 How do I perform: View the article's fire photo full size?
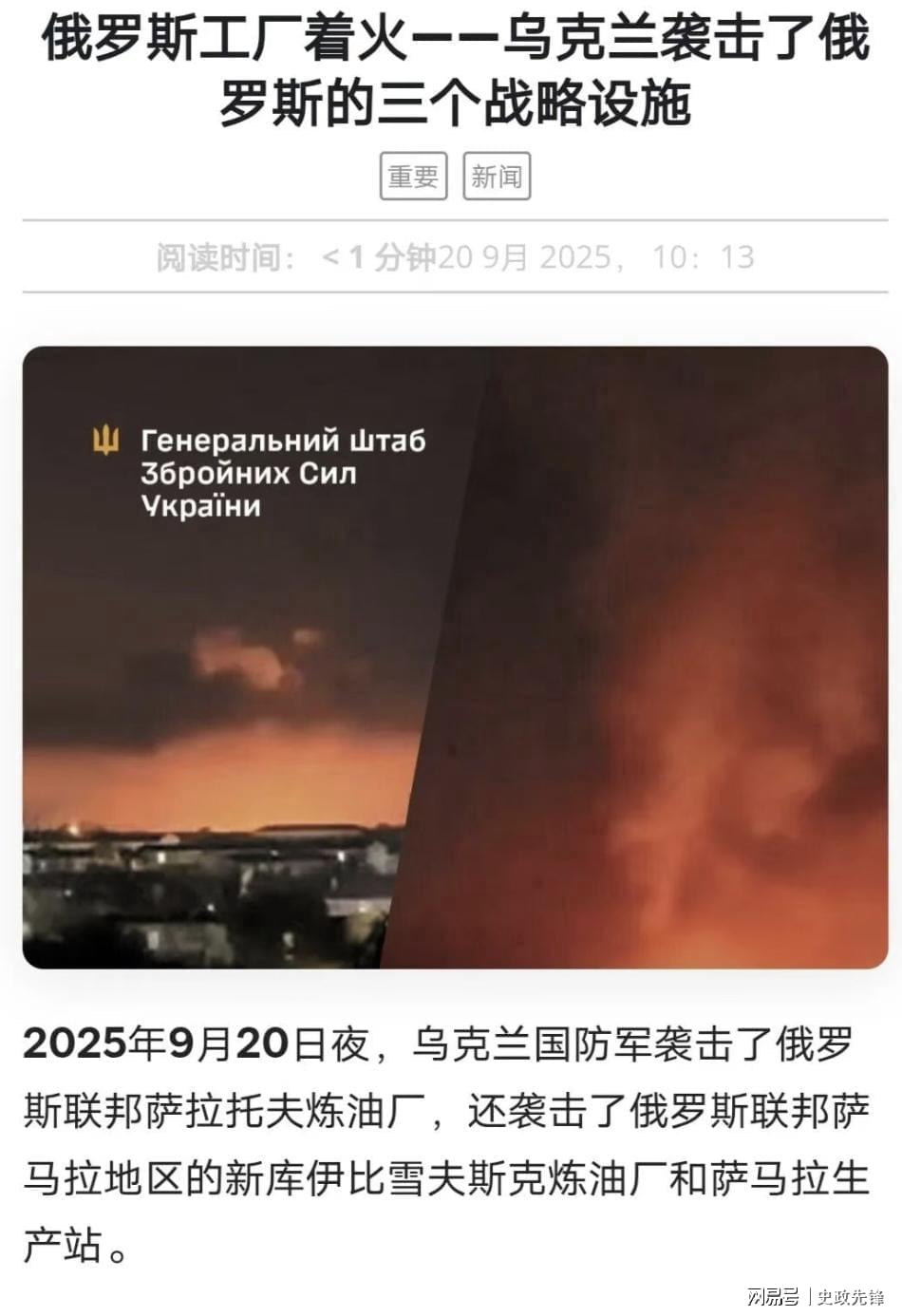point(455,657)
